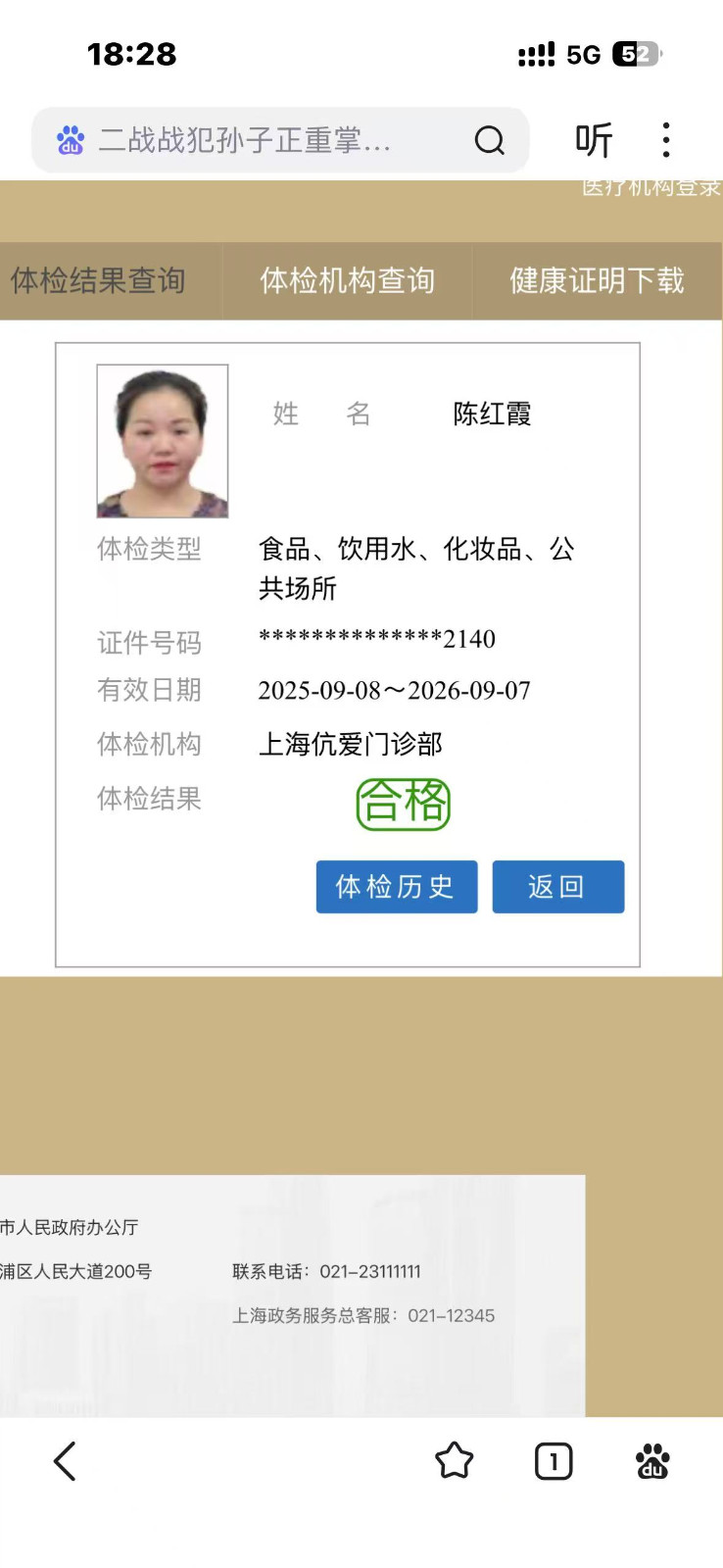Tap the 返回 button

(557, 887)
